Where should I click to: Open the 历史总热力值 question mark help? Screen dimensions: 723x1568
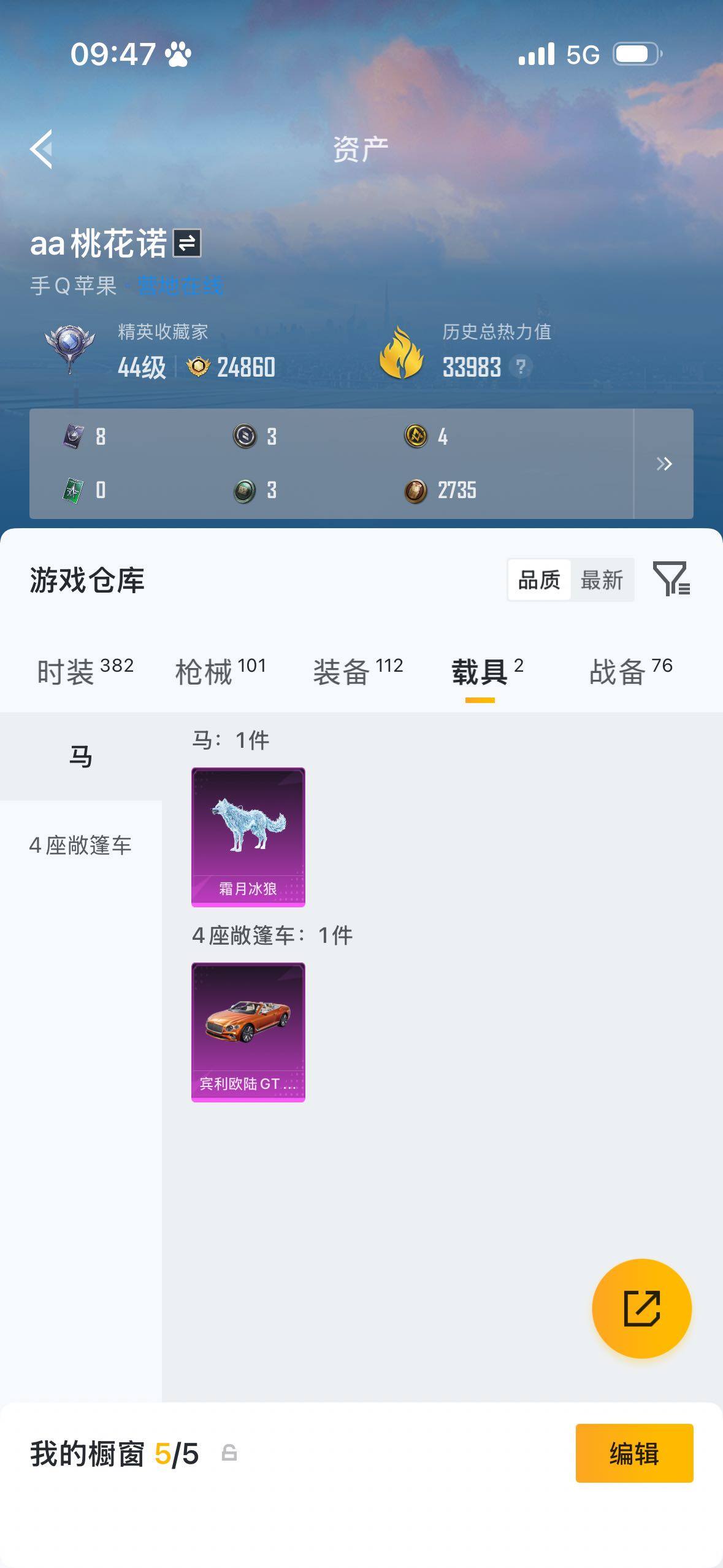click(521, 367)
